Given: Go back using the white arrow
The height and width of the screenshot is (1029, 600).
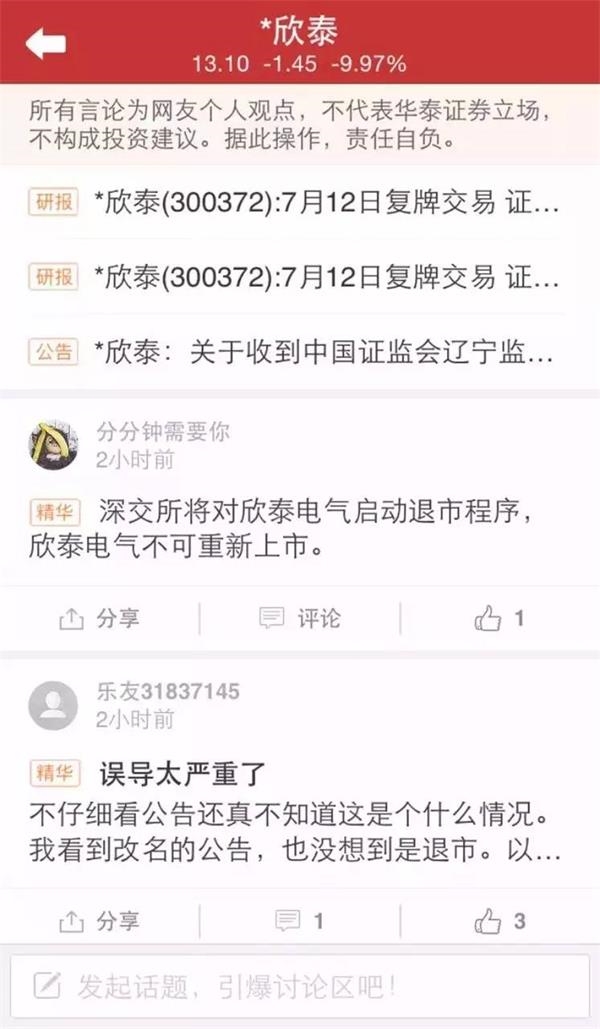Looking at the screenshot, I should tap(46, 43).
